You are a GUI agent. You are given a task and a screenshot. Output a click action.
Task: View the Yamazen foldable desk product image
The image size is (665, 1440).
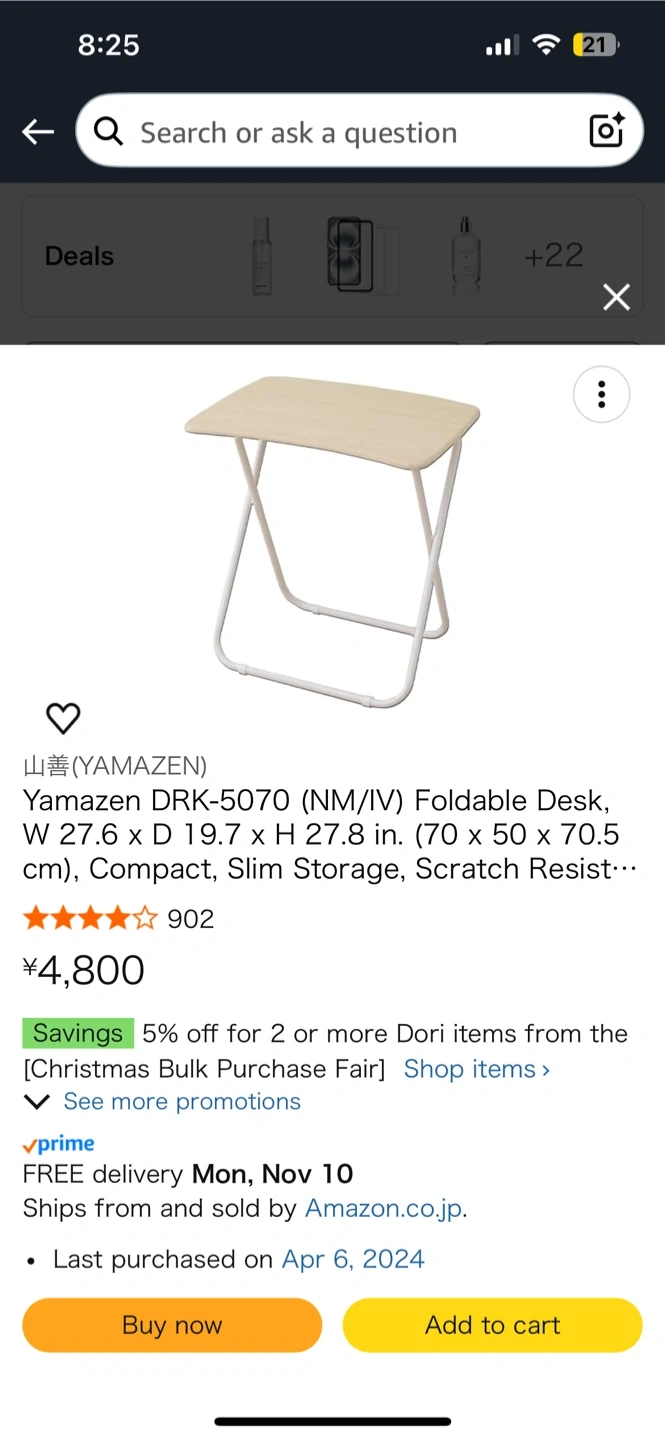(x=332, y=540)
